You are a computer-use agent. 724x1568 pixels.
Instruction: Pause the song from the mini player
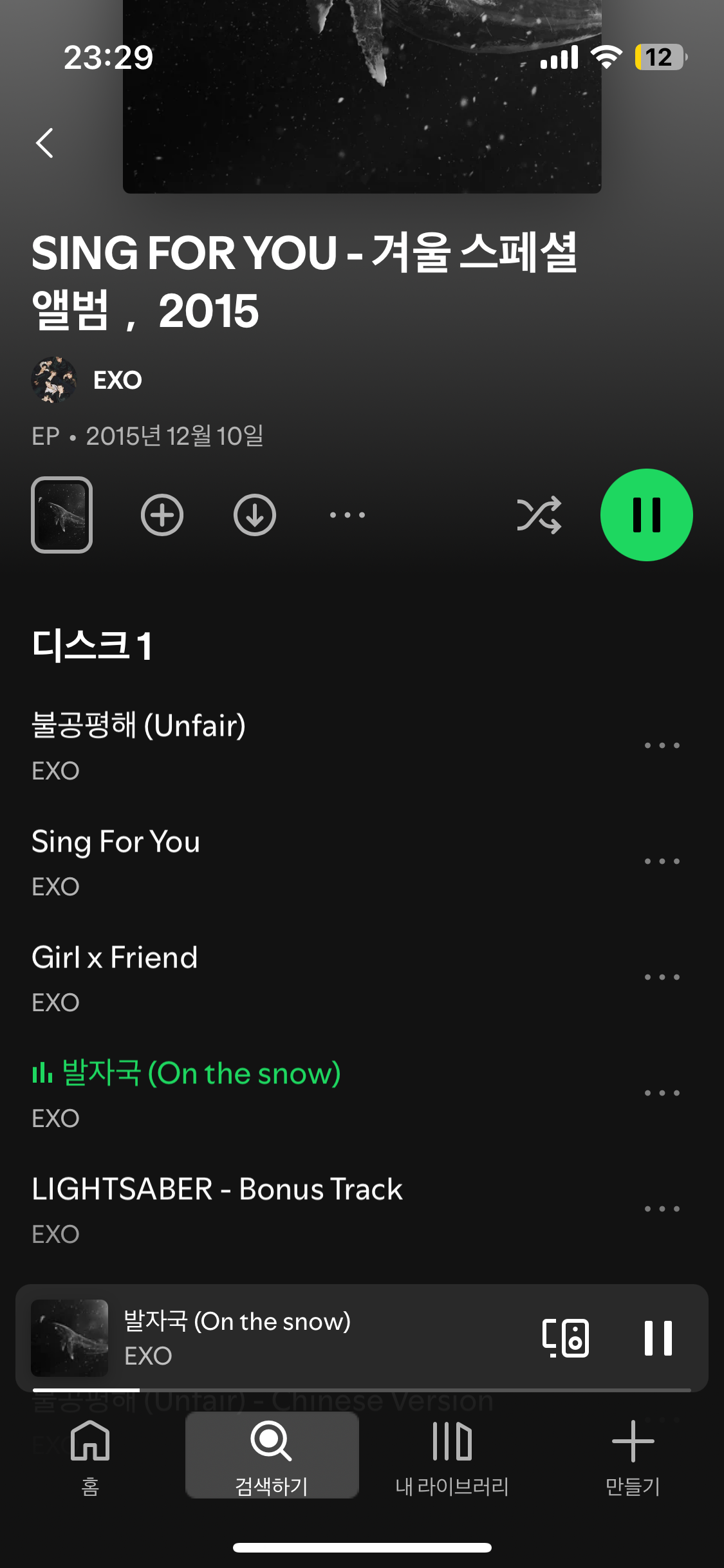coord(658,1338)
